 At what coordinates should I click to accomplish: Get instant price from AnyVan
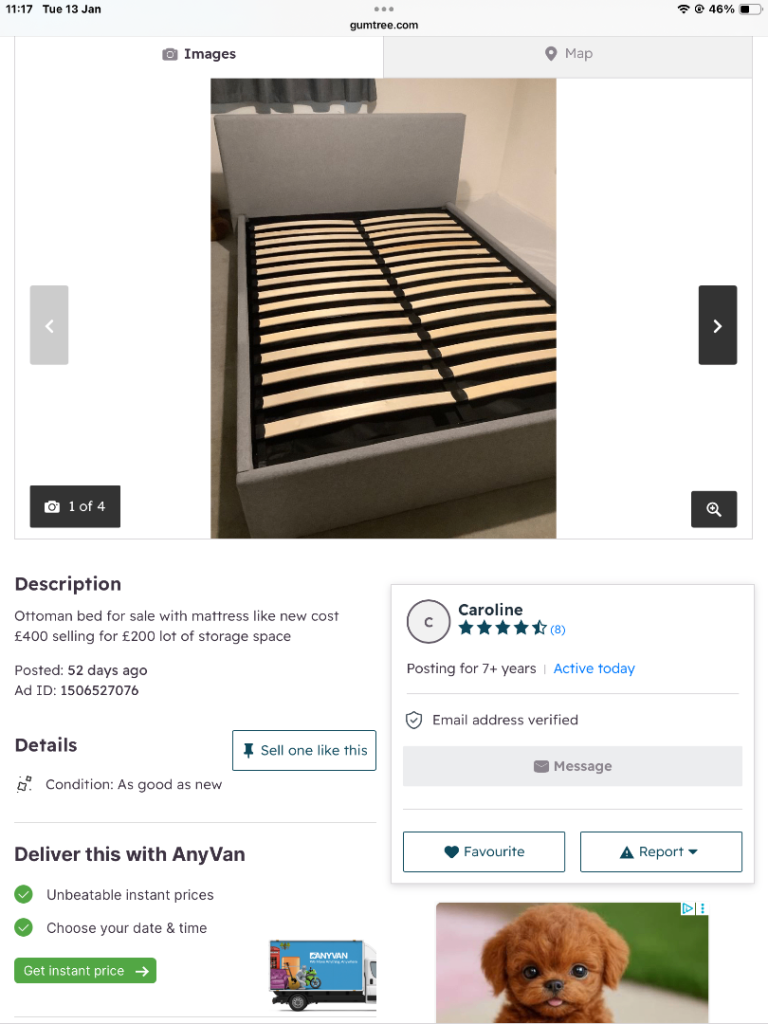85,971
